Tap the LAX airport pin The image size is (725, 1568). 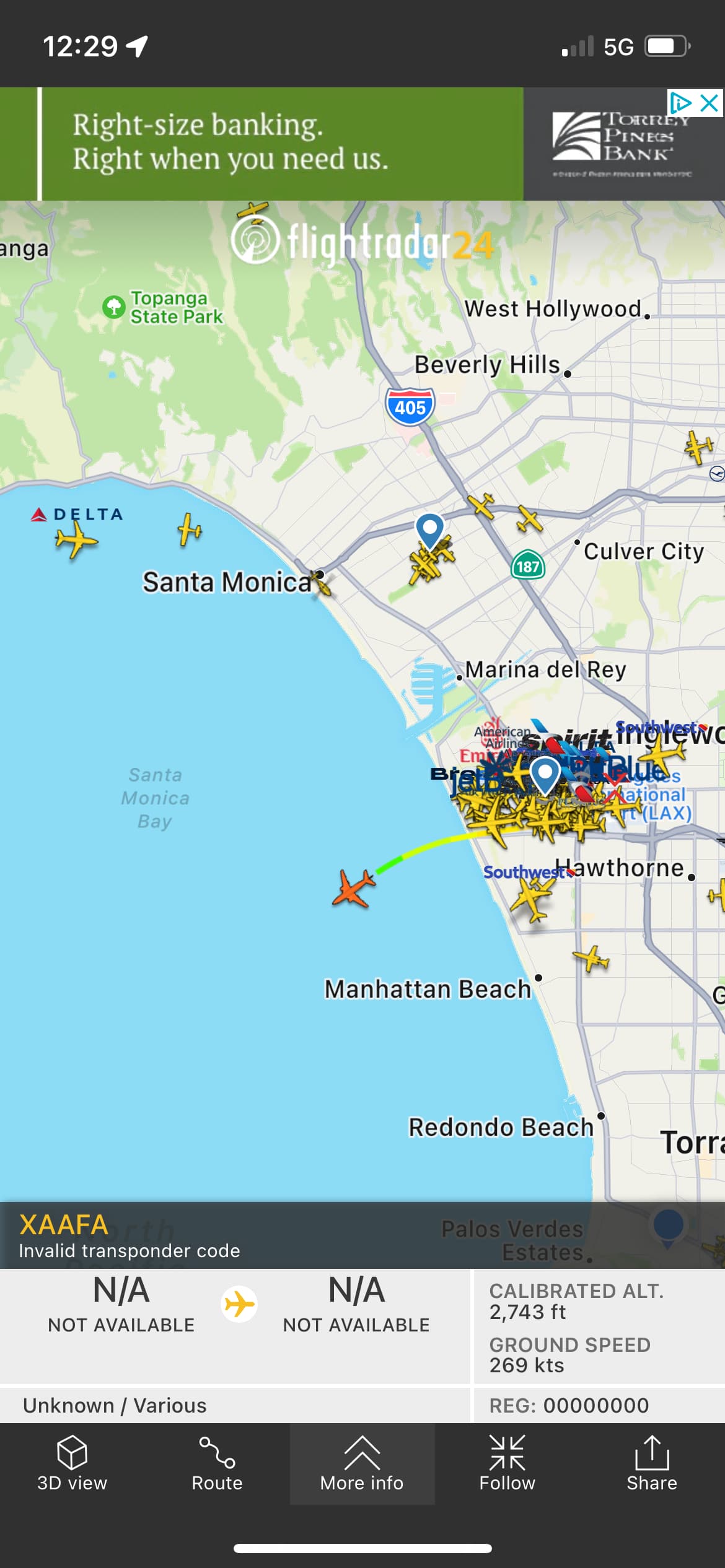pyautogui.click(x=545, y=773)
